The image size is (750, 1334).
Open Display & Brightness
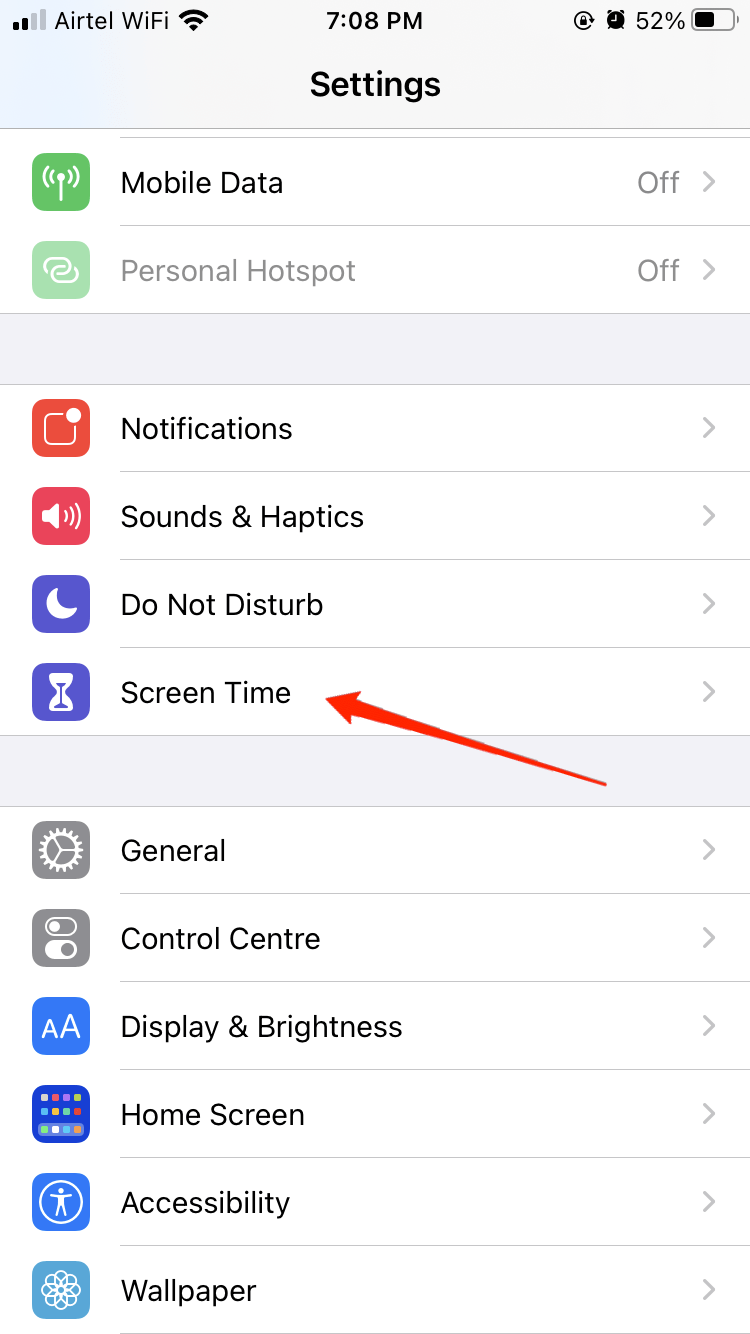pyautogui.click(x=375, y=1027)
